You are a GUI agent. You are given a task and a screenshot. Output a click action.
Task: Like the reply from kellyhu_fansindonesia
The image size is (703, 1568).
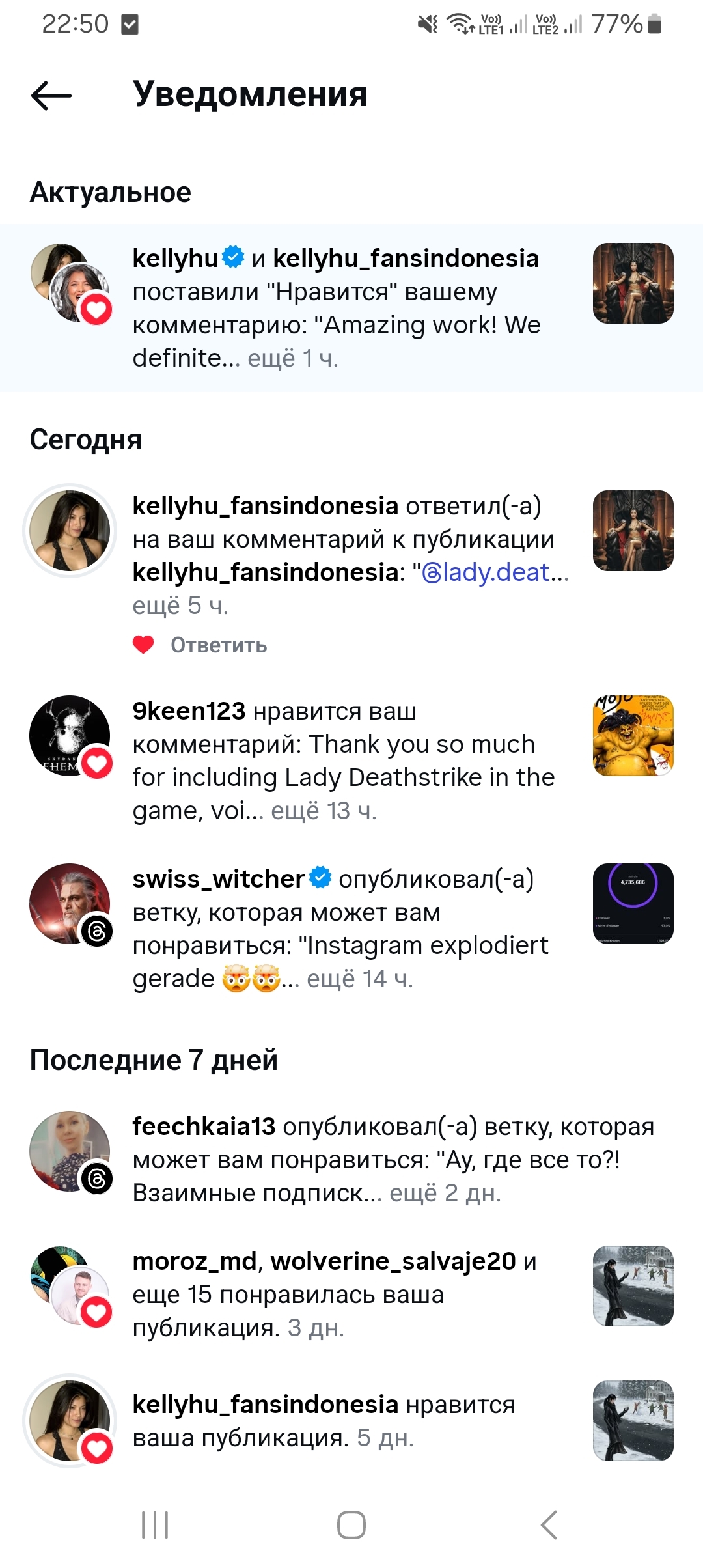[143, 645]
